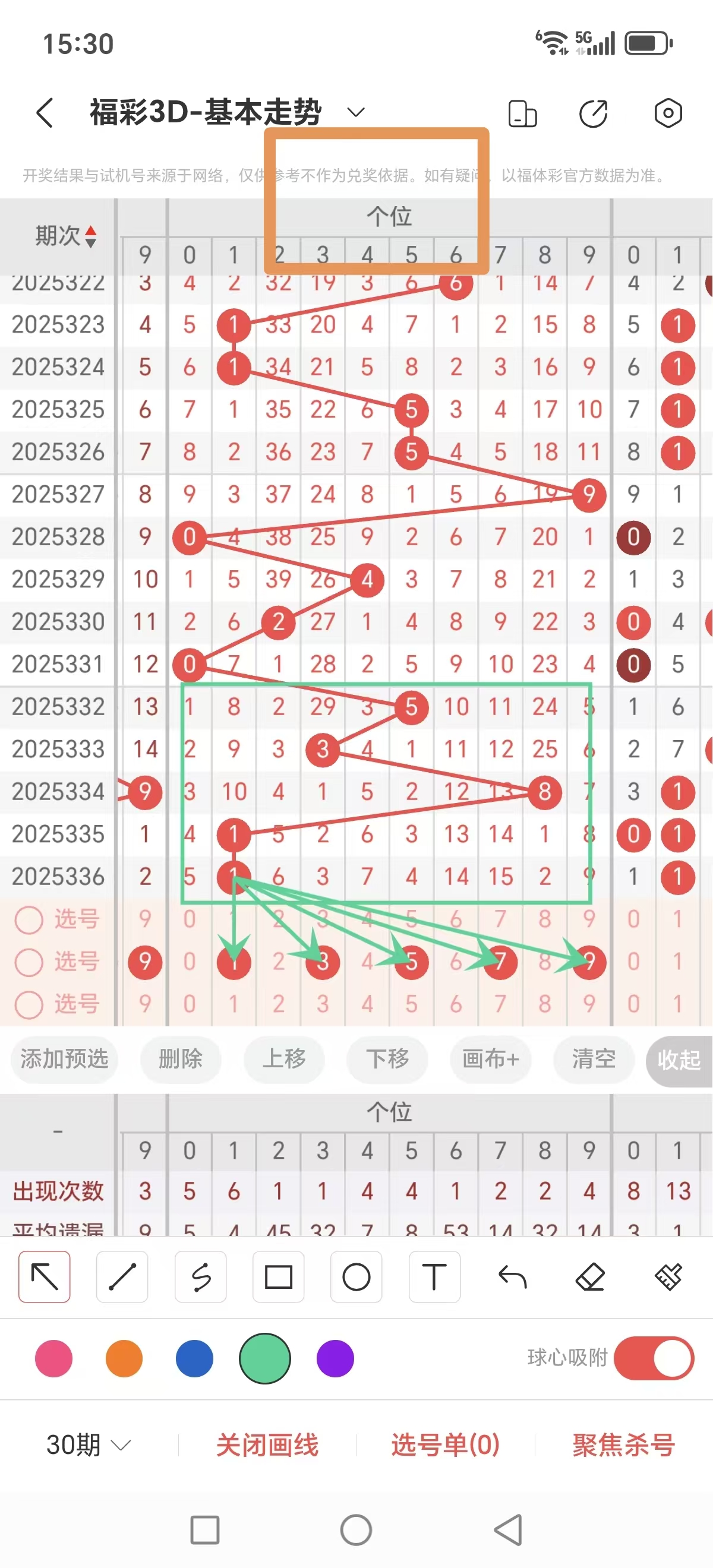
Task: Select the text annotation tool
Action: point(434,1277)
